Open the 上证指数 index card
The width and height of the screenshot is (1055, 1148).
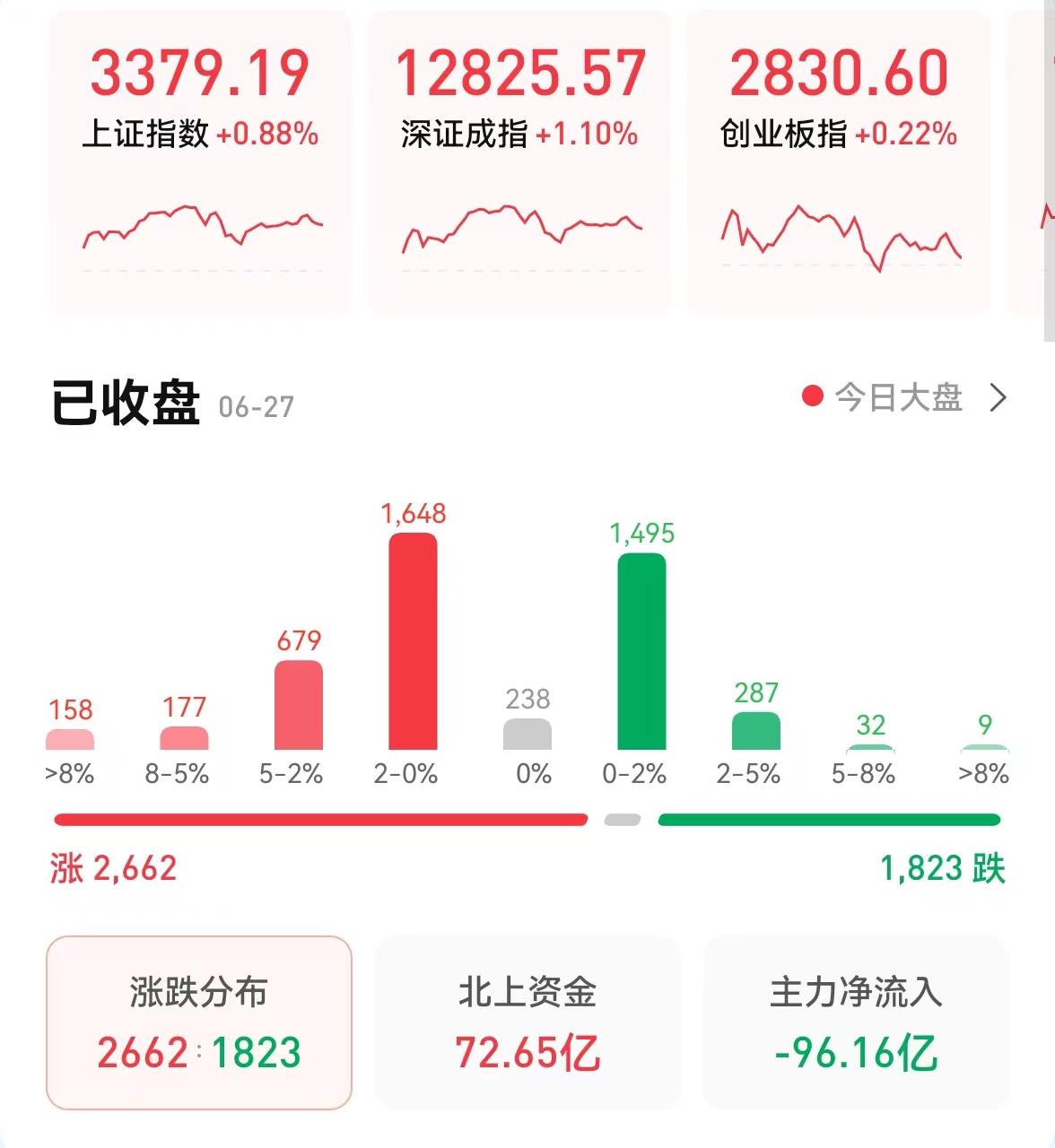[199, 161]
